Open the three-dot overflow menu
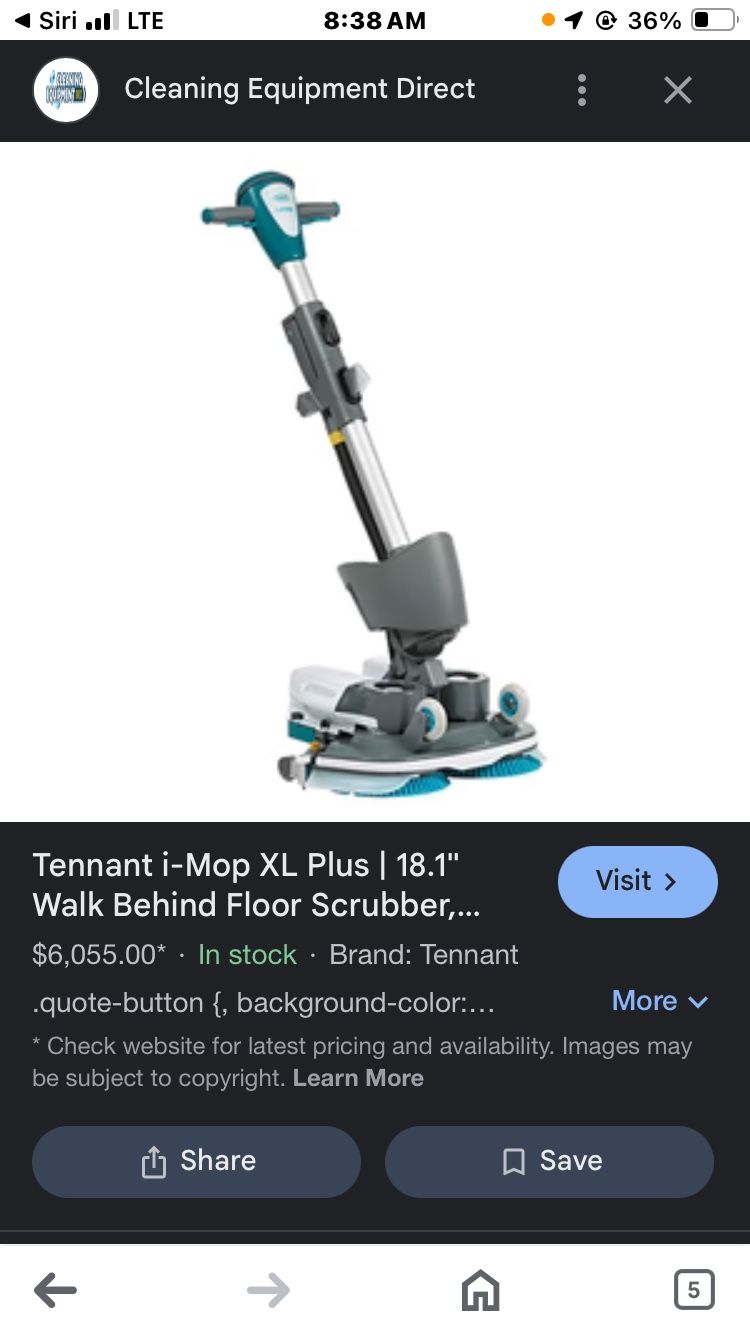Screen dimensions: 750x1334 pos(581,90)
